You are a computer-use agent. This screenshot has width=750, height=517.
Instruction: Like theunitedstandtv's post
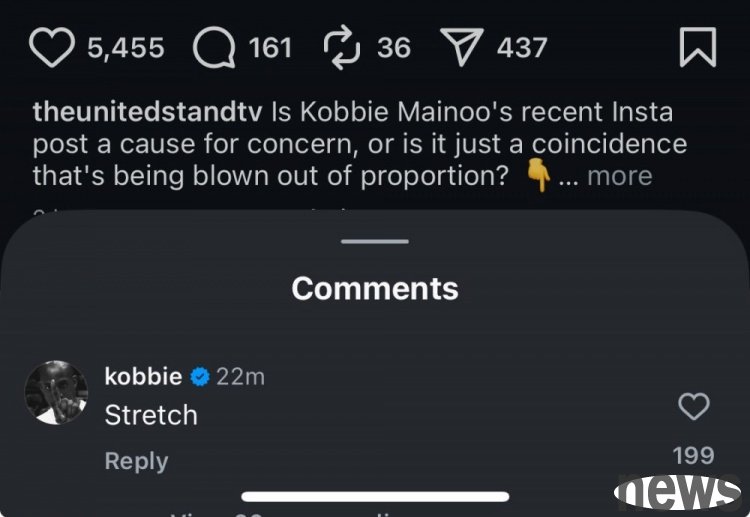[52, 47]
